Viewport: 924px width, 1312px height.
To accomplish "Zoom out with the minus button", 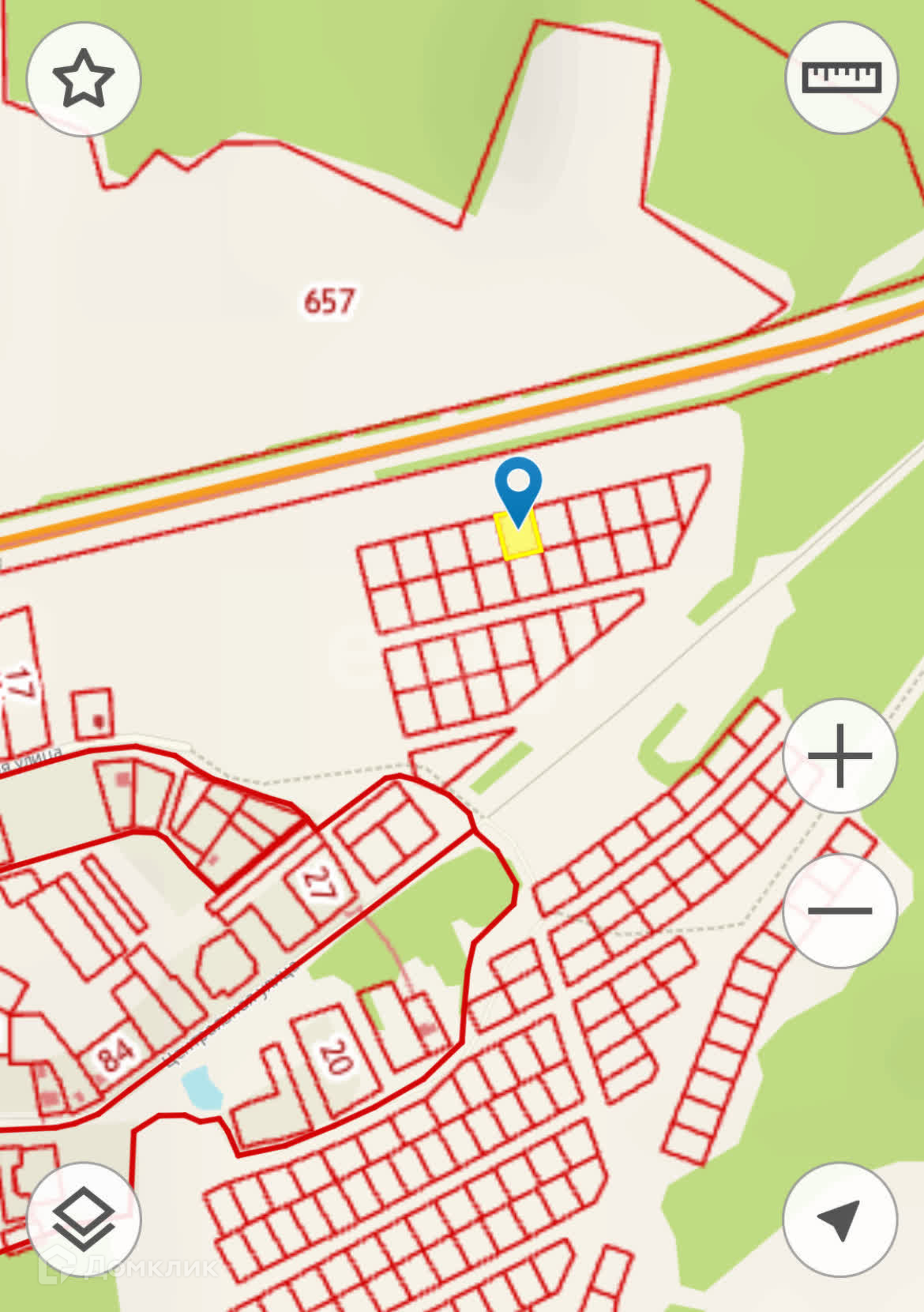I will (839, 910).
